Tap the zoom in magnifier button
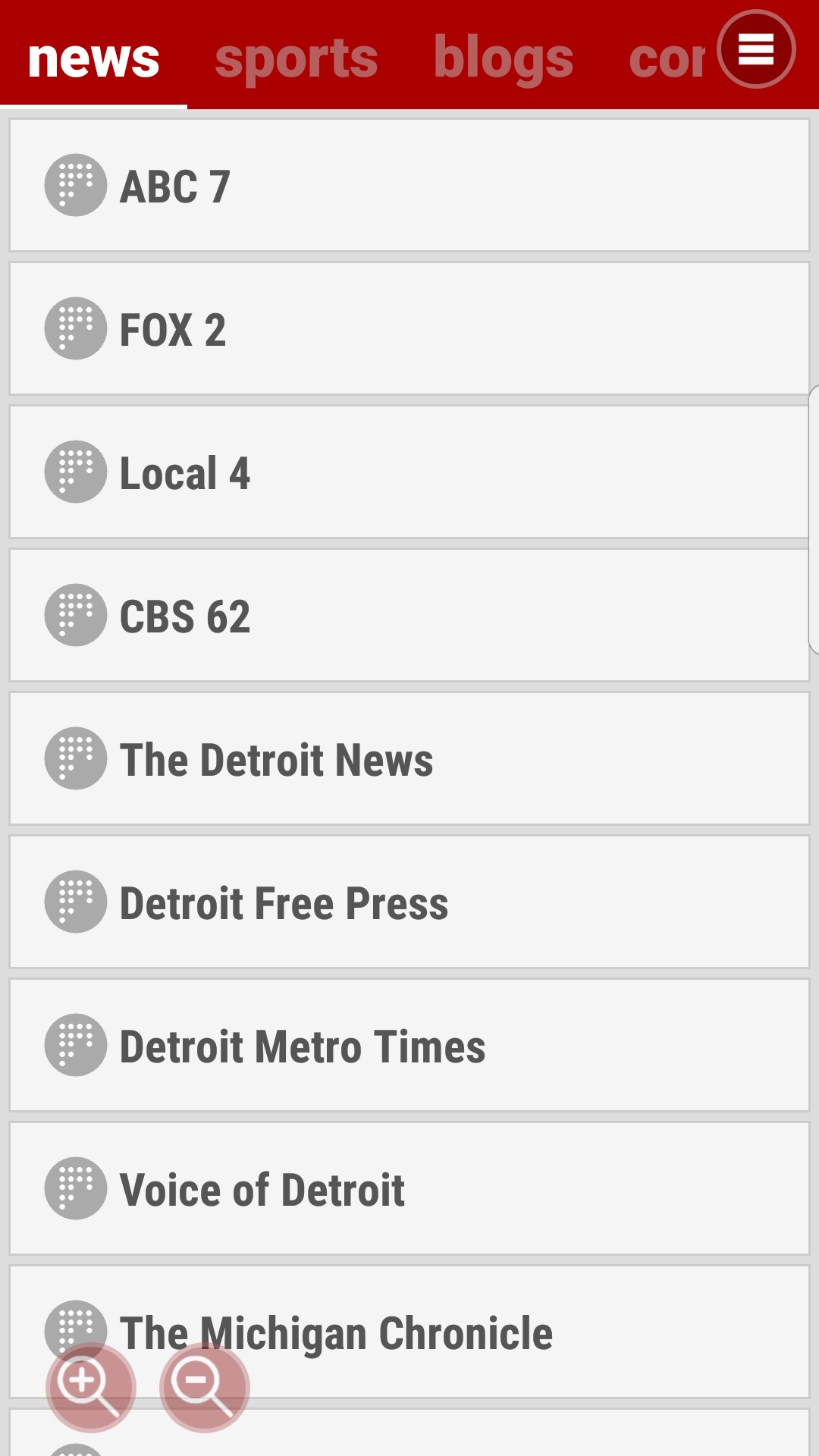This screenshot has width=819, height=1456. (x=90, y=1387)
